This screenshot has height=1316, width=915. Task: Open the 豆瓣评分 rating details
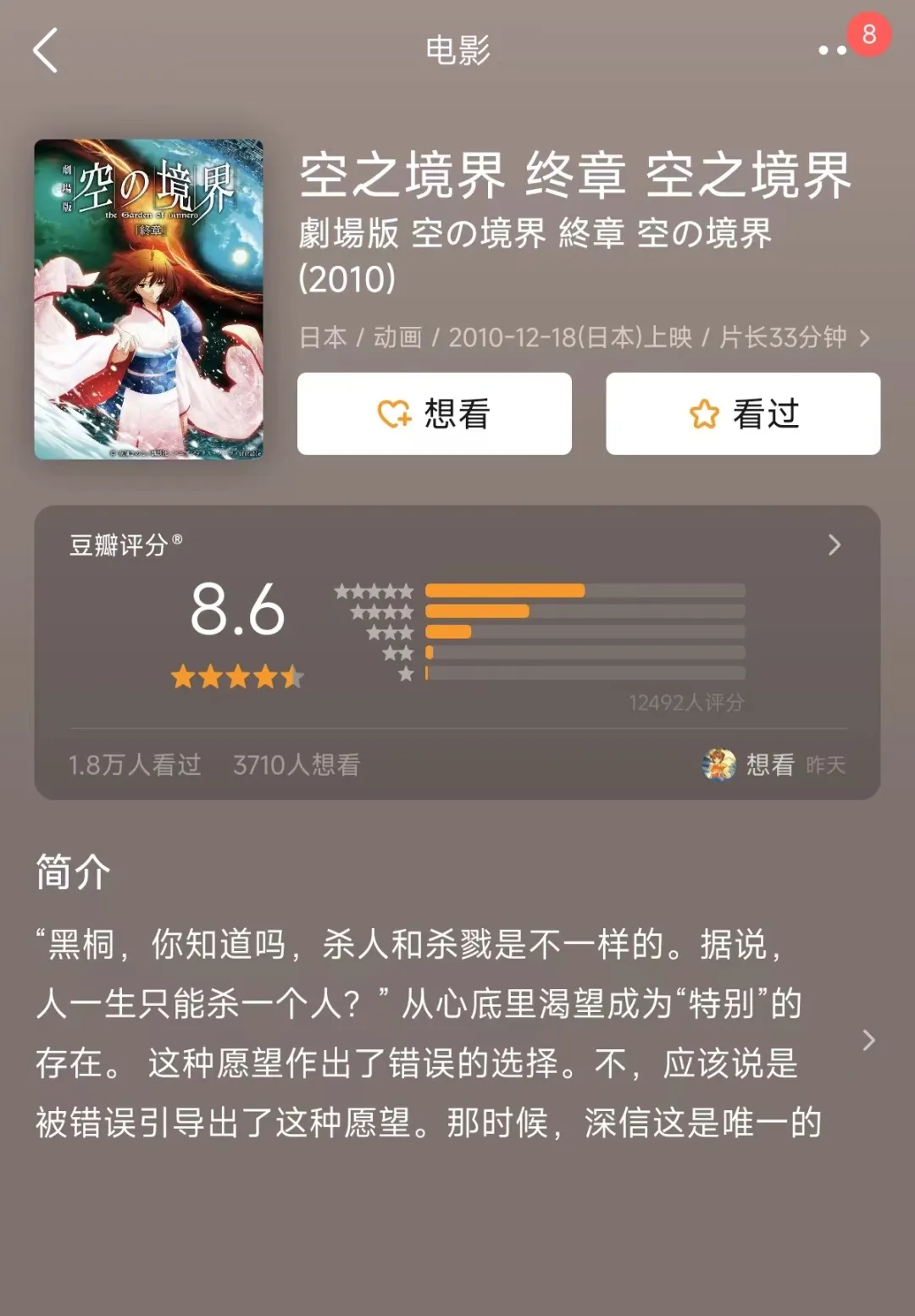pos(834,545)
